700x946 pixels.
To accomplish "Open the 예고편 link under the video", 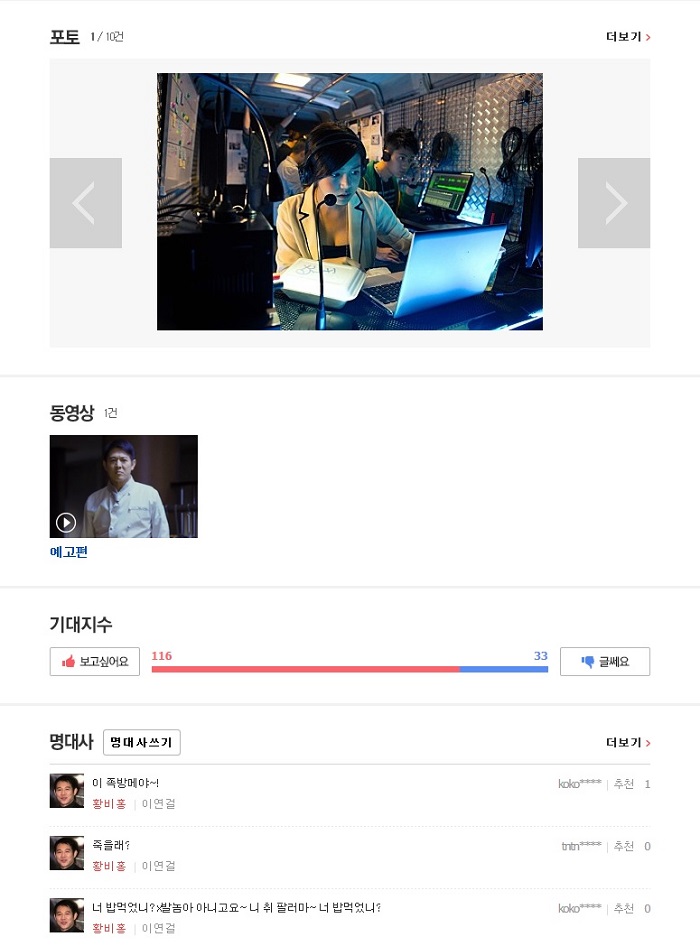I will [x=69, y=552].
